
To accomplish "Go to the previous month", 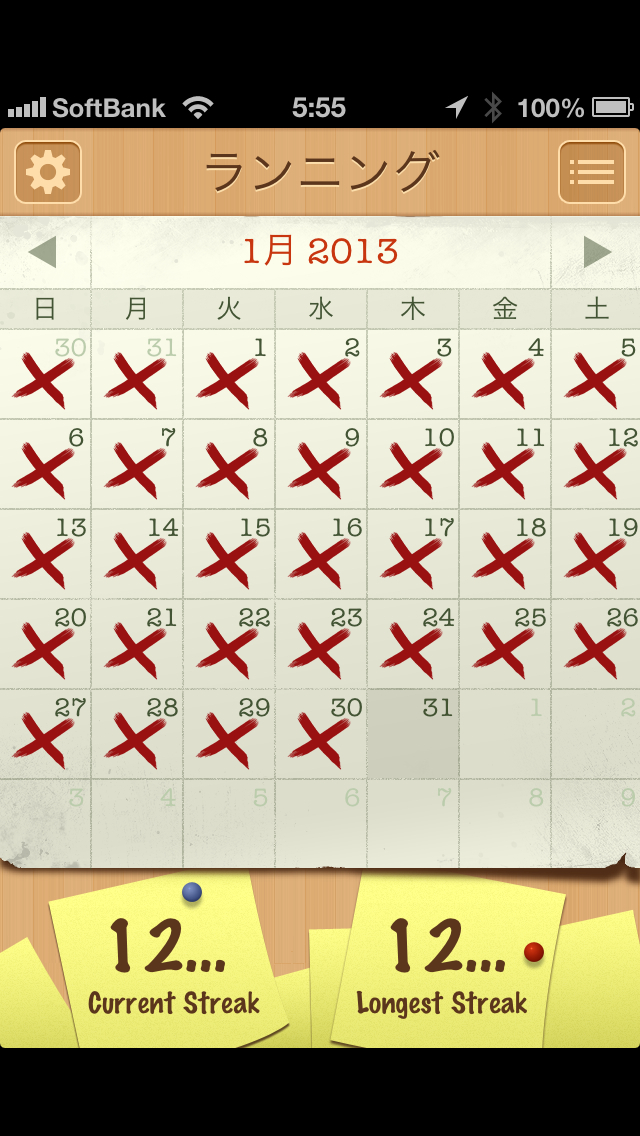I will [x=42, y=252].
